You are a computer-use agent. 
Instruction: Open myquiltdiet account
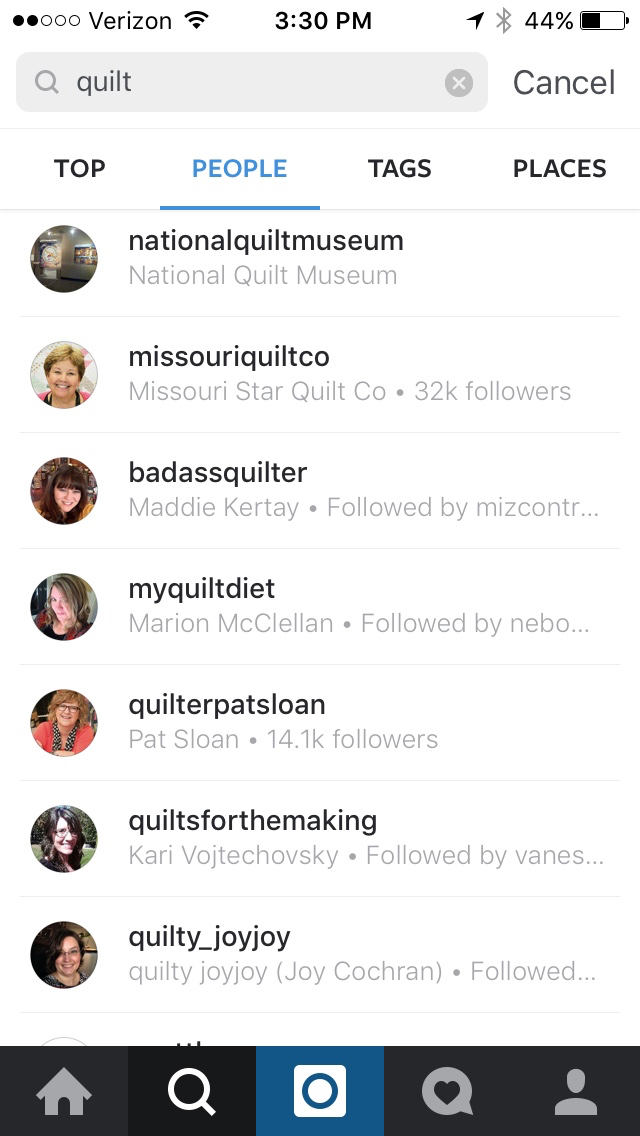202,606
